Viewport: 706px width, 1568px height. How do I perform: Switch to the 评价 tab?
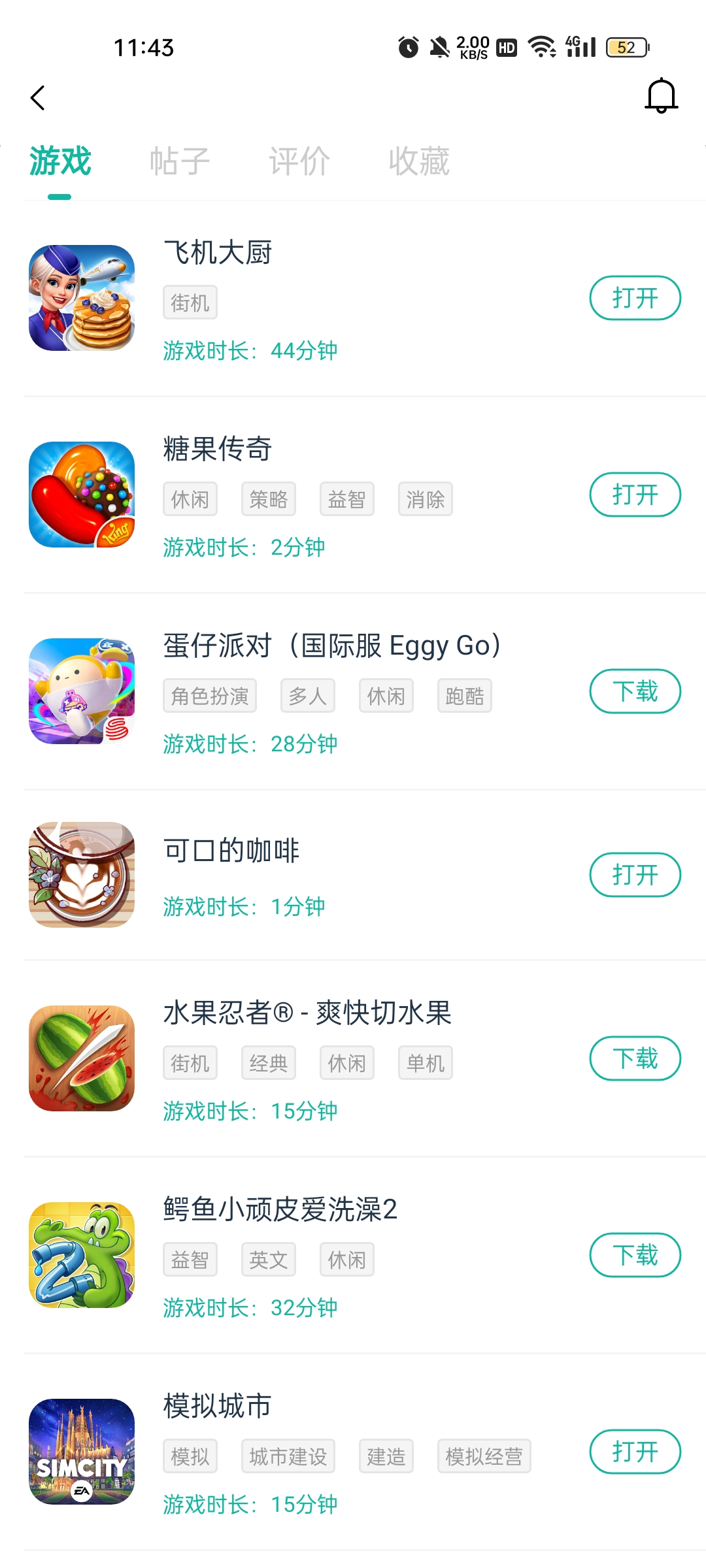tap(299, 161)
